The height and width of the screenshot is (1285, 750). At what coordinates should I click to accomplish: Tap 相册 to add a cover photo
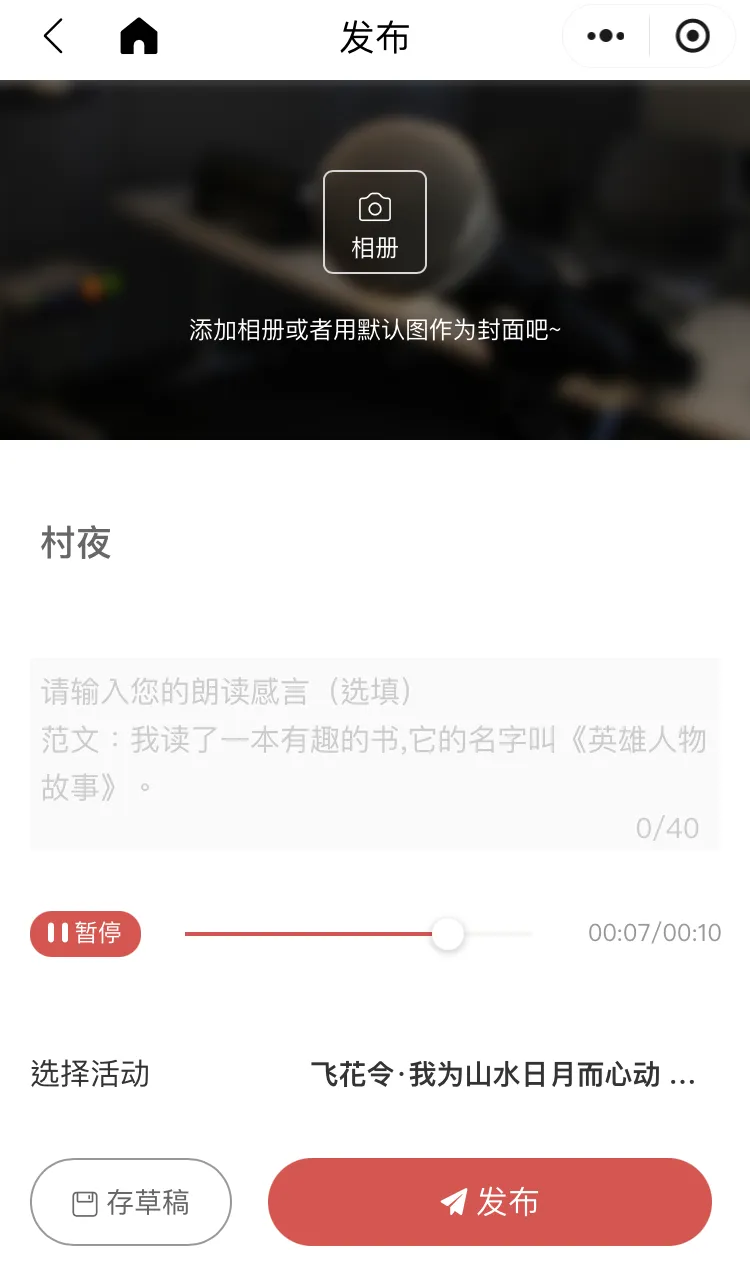[x=375, y=222]
